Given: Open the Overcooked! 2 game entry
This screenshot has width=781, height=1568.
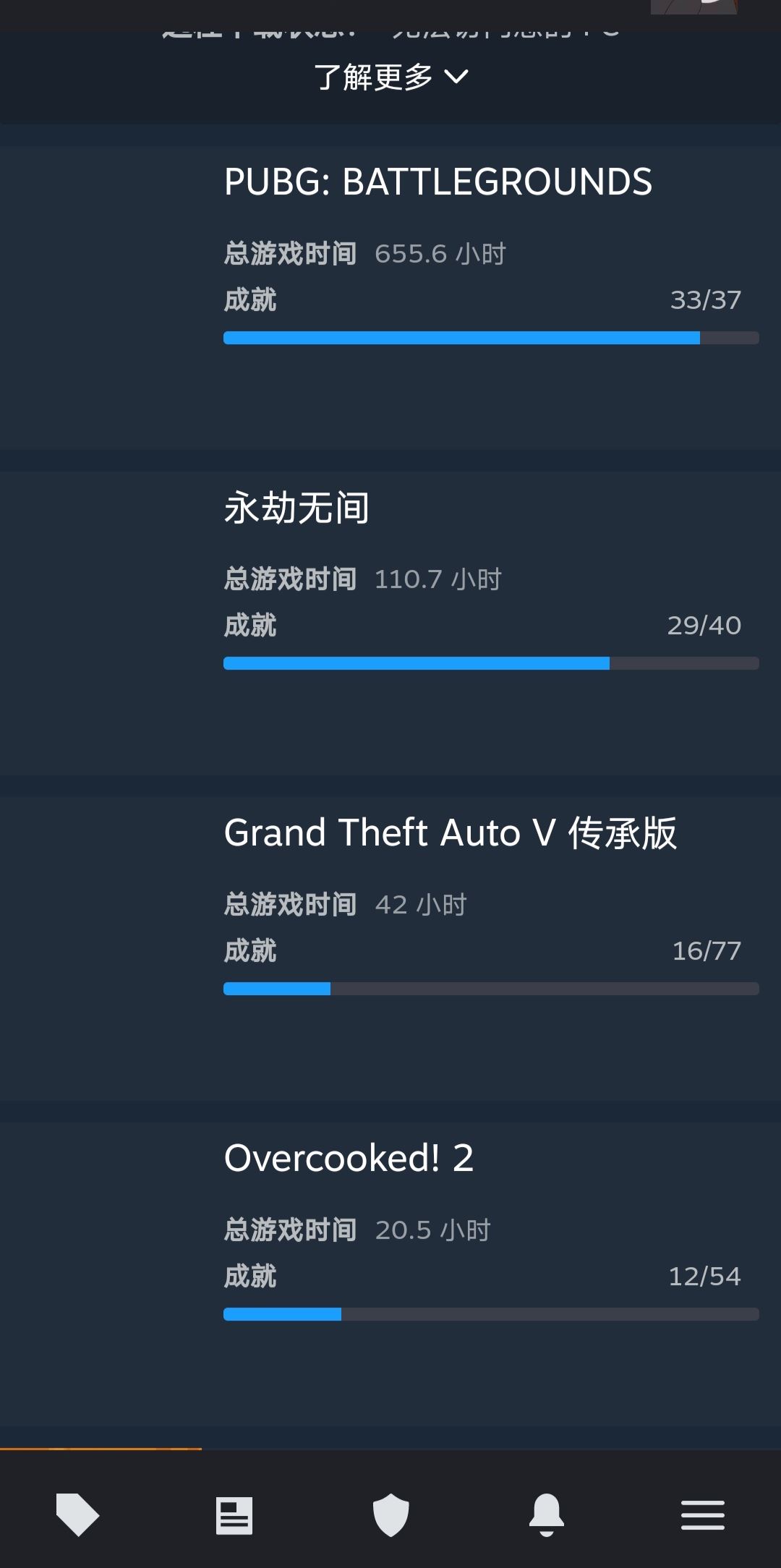Looking at the screenshot, I should click(x=349, y=1159).
